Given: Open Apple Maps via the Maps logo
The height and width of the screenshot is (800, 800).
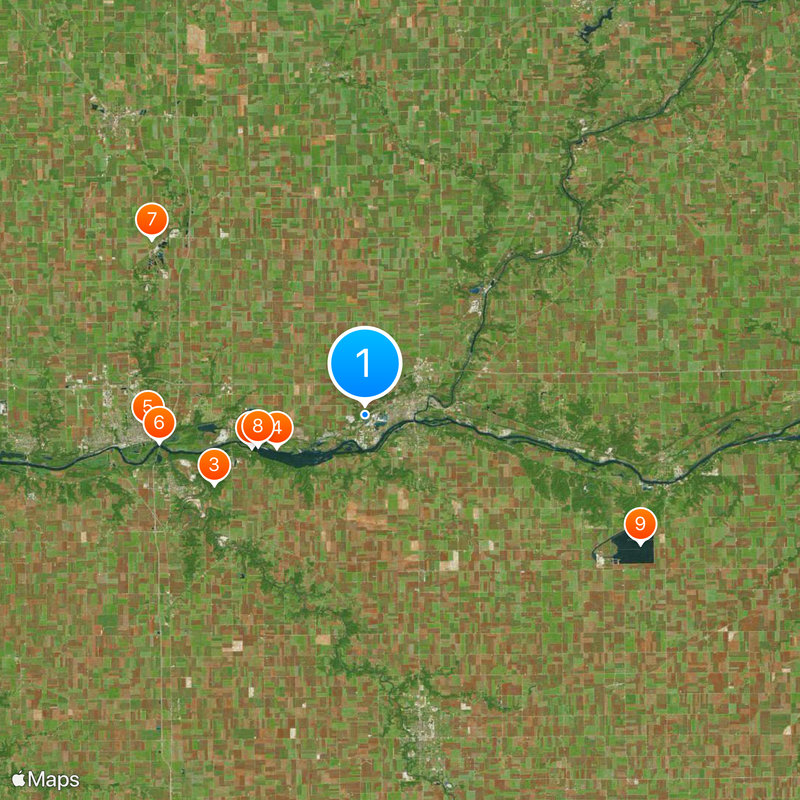Looking at the screenshot, I should [x=46, y=779].
